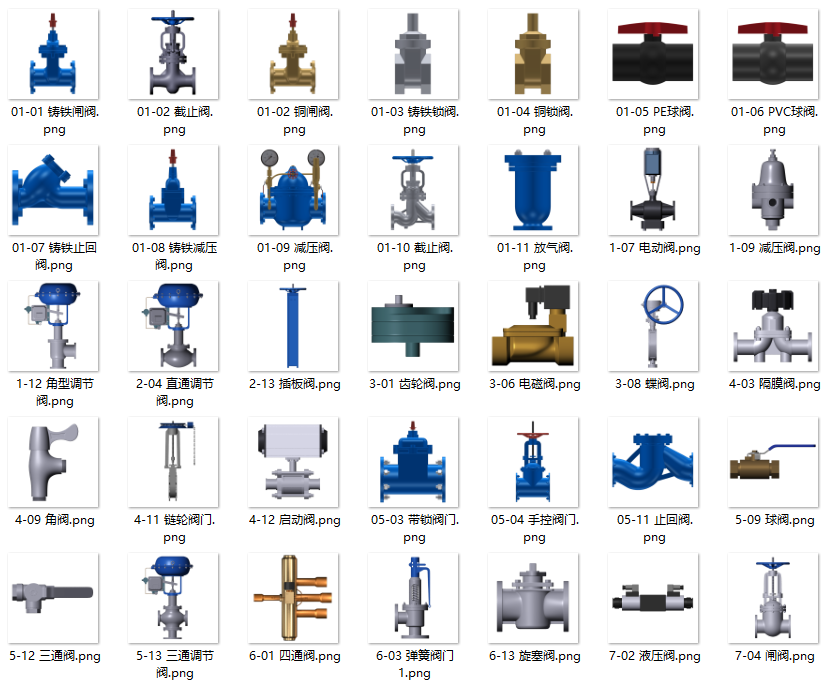Open the 5-09 球阀.png file
Viewport: 834px width, 681px height.
pyautogui.click(x=774, y=462)
